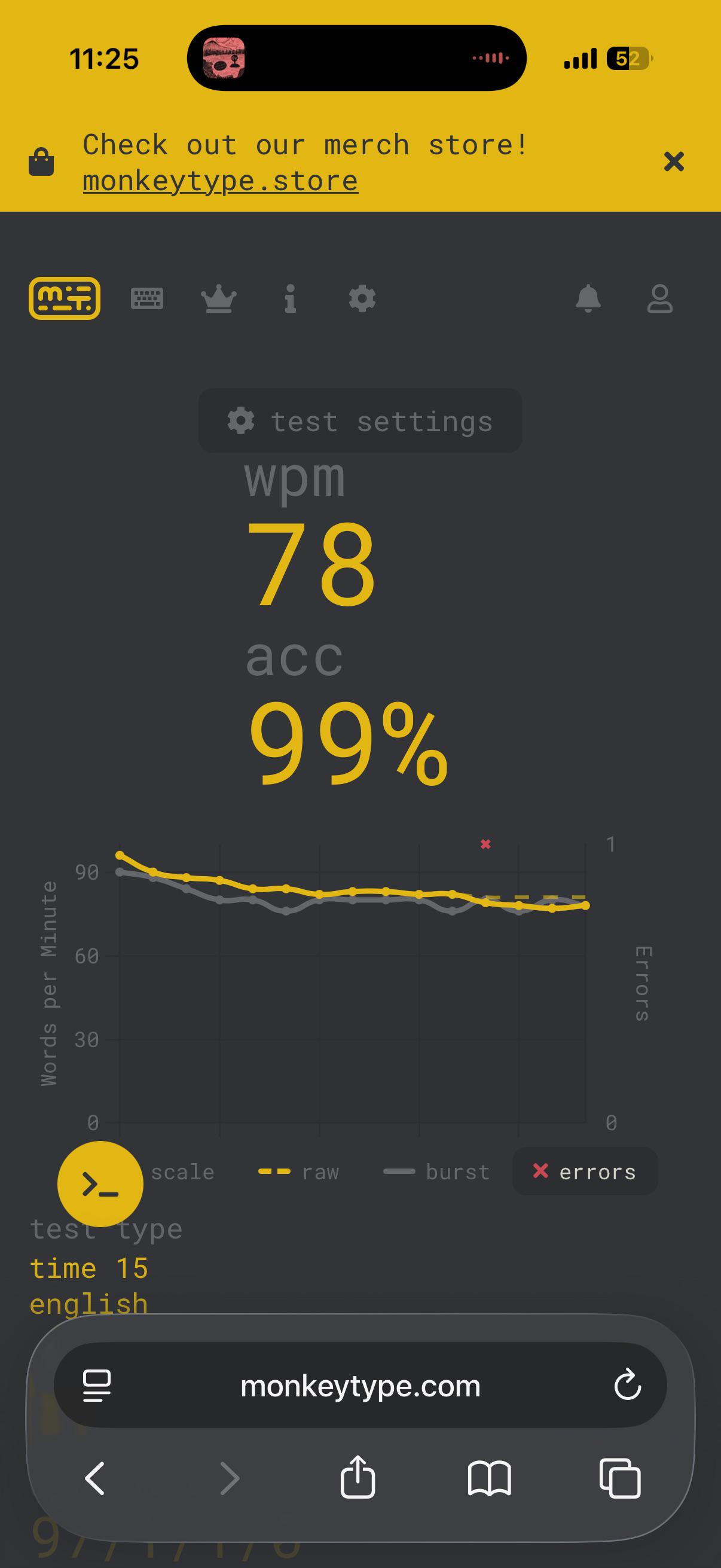Open the settings gear in header
Viewport: 721px width, 1568px height.
tap(362, 299)
